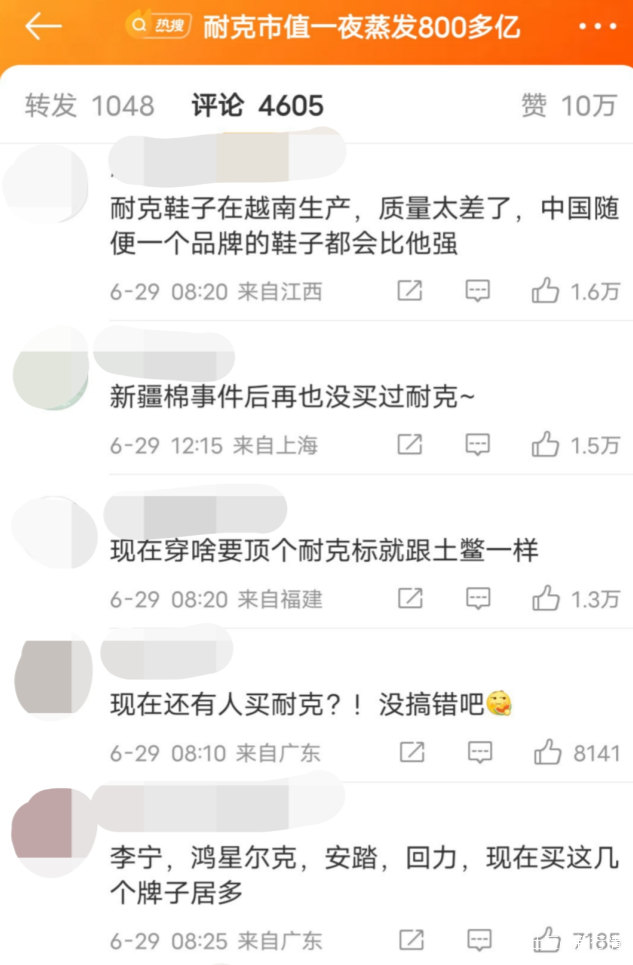Open the avatar of the 江西 commenter
The image size is (633, 965).
46,183
